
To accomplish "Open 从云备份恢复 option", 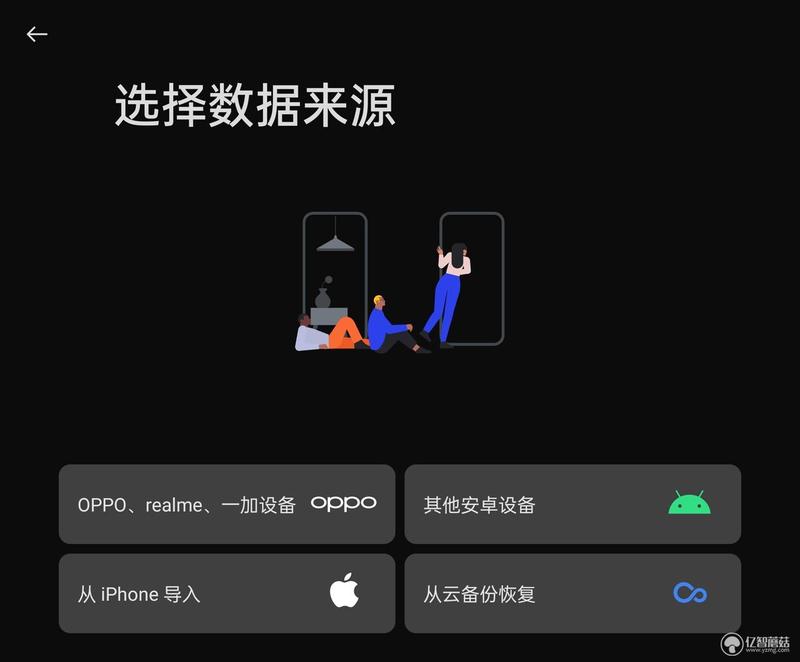I will pyautogui.click(x=572, y=593).
